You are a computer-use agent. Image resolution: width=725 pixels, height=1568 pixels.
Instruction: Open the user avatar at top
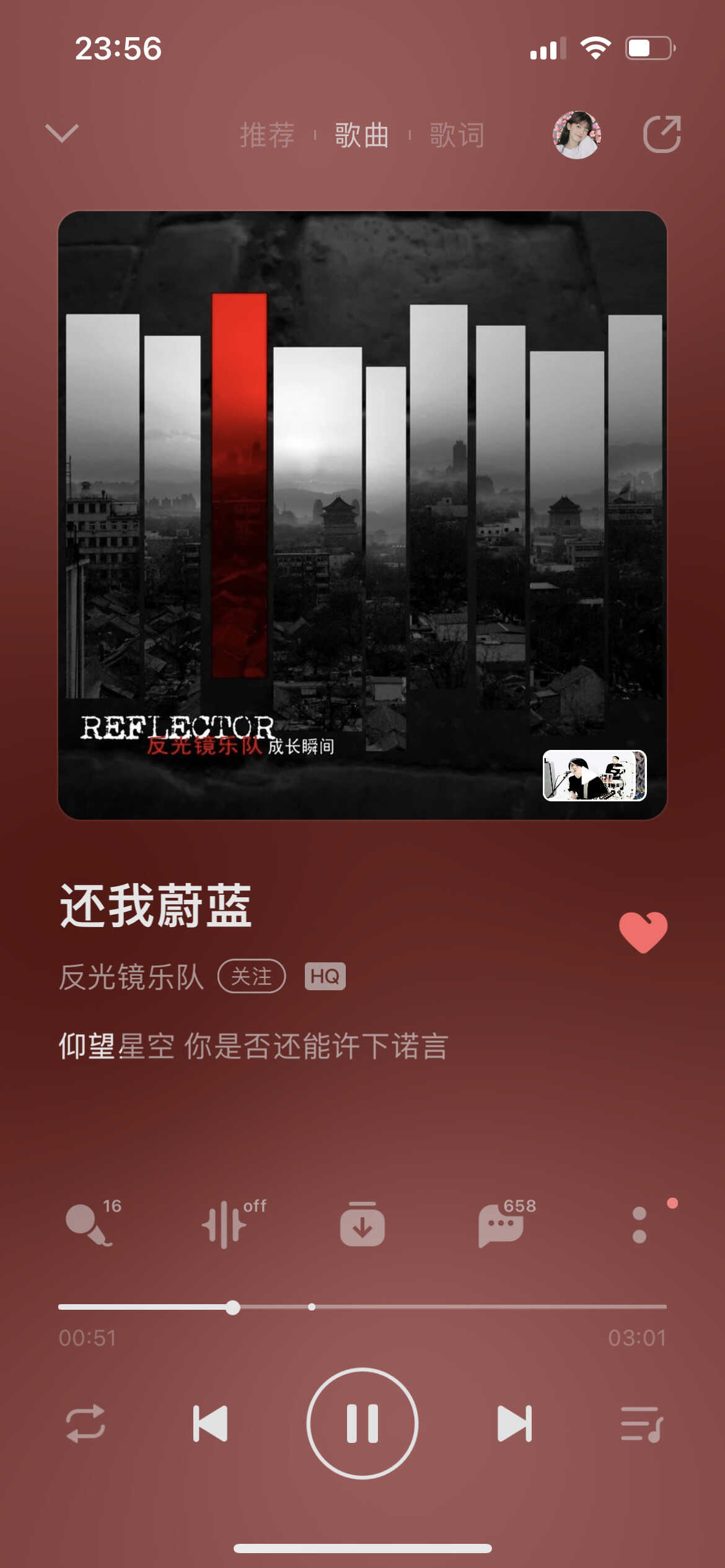point(577,134)
